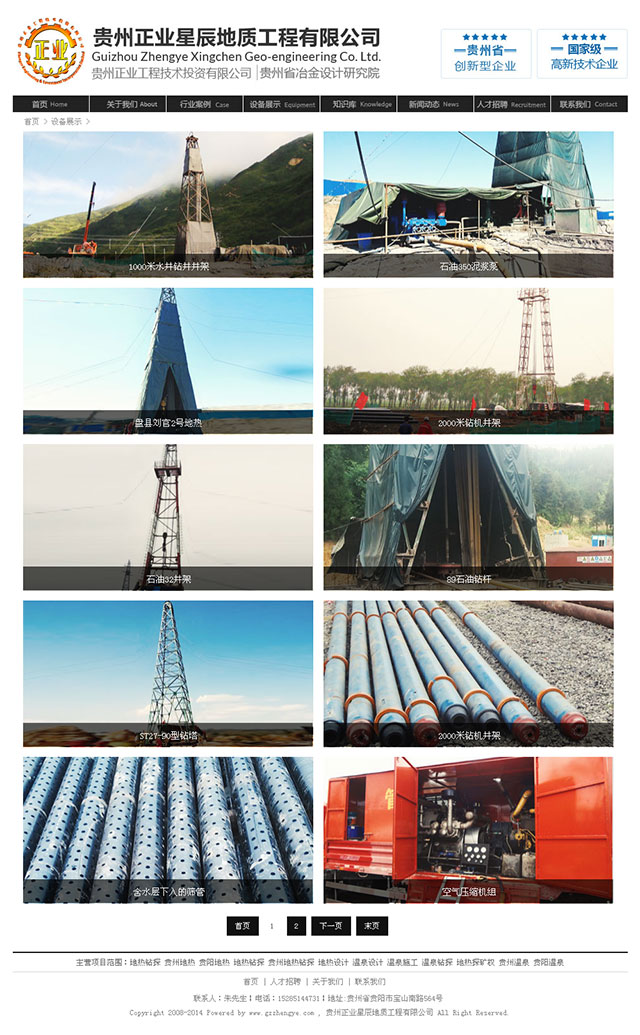Select the 石油32井架 equipment item
Screen dimensions: 640x1035
[x=168, y=516]
